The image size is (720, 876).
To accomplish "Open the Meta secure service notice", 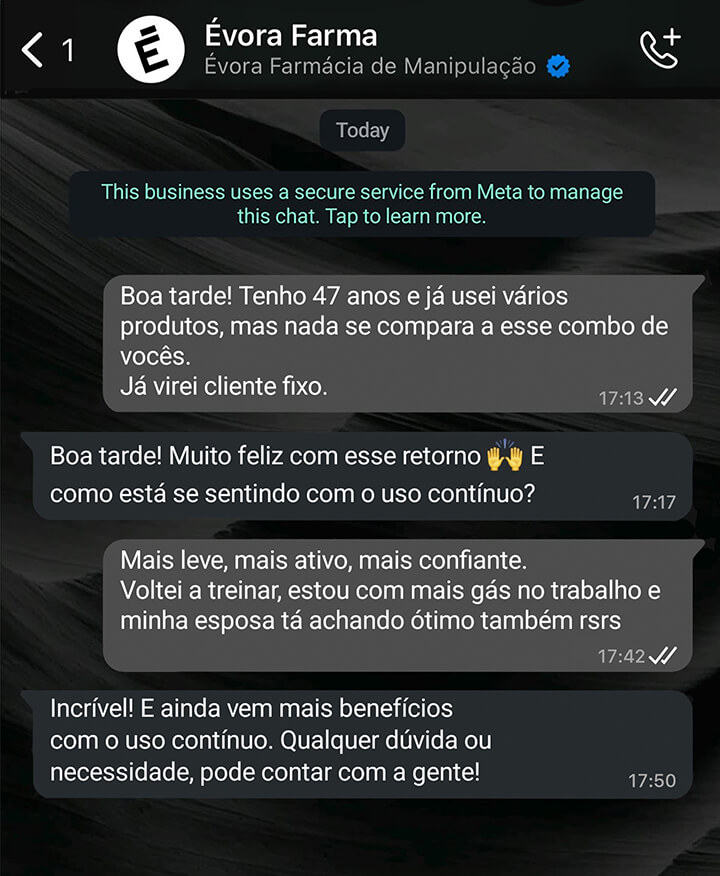I will [360, 203].
